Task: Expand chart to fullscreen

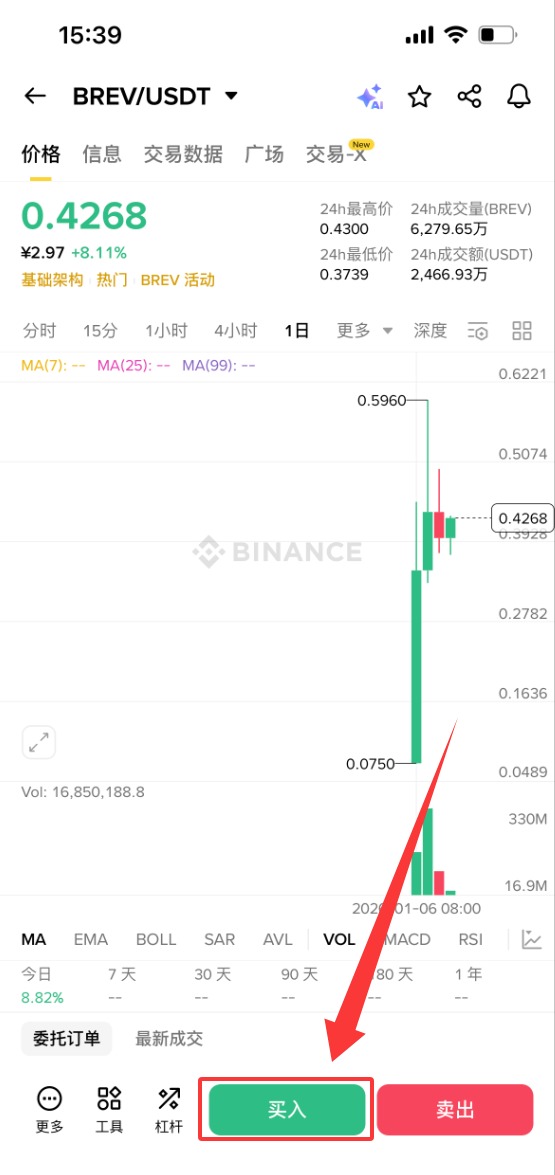Action: pos(38,743)
